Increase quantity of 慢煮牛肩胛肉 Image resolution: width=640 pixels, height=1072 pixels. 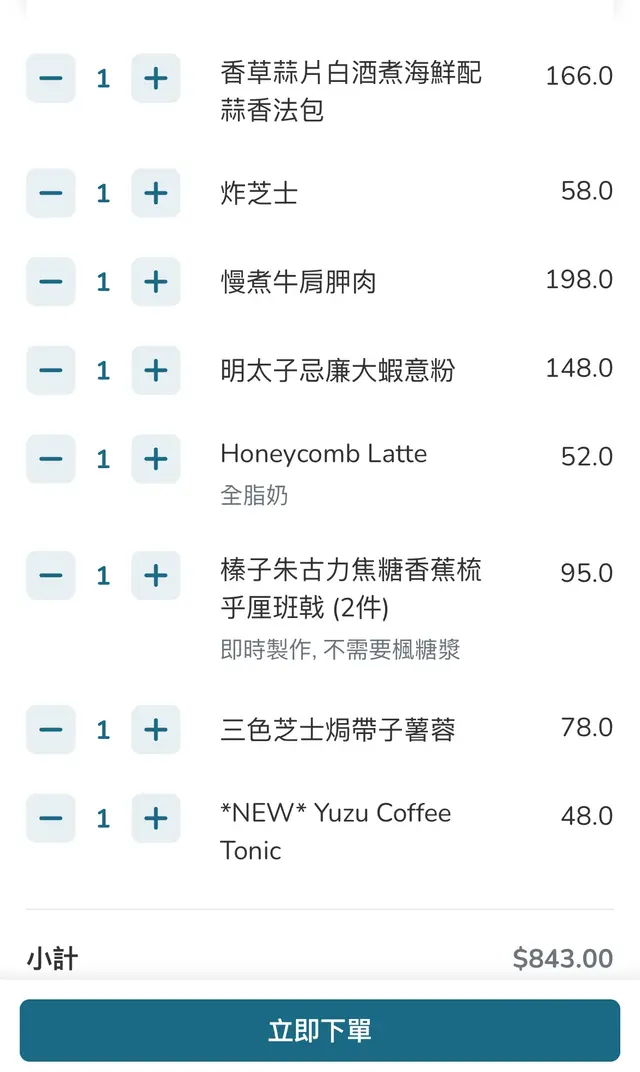[156, 282]
